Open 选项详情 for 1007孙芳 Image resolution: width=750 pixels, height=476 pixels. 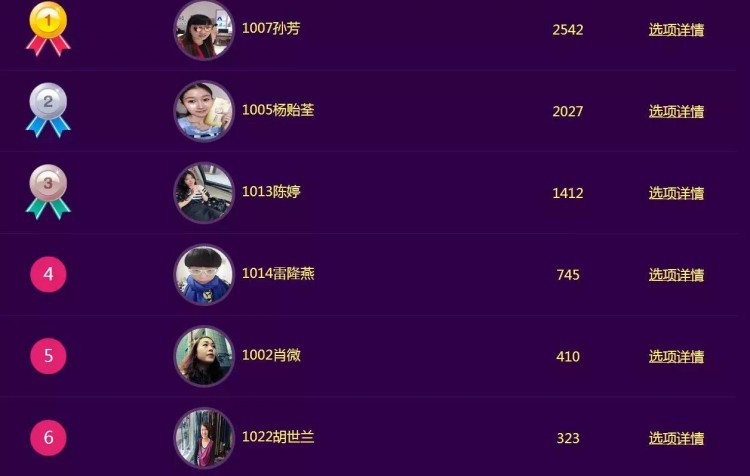[676, 30]
